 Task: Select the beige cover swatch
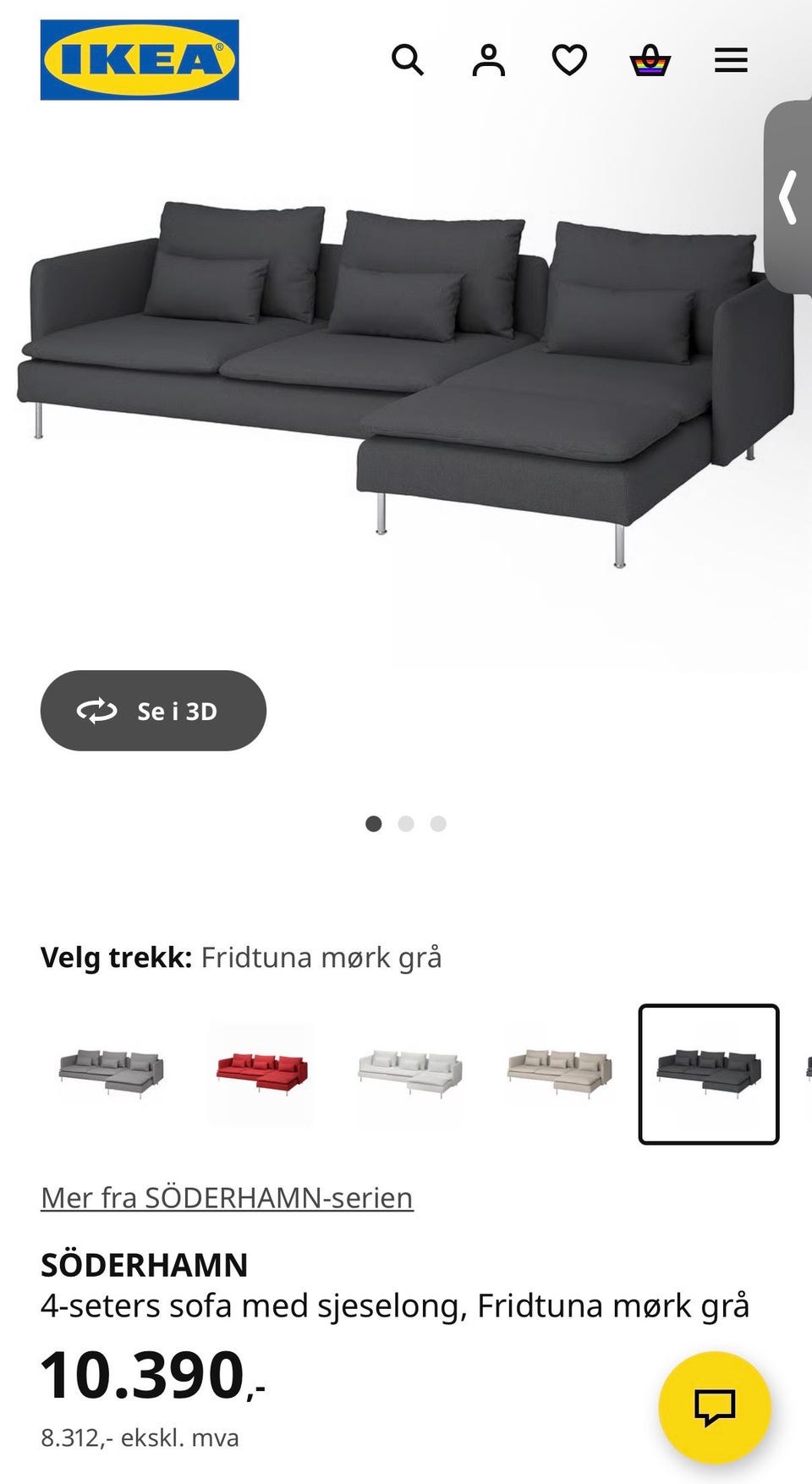click(x=559, y=1075)
